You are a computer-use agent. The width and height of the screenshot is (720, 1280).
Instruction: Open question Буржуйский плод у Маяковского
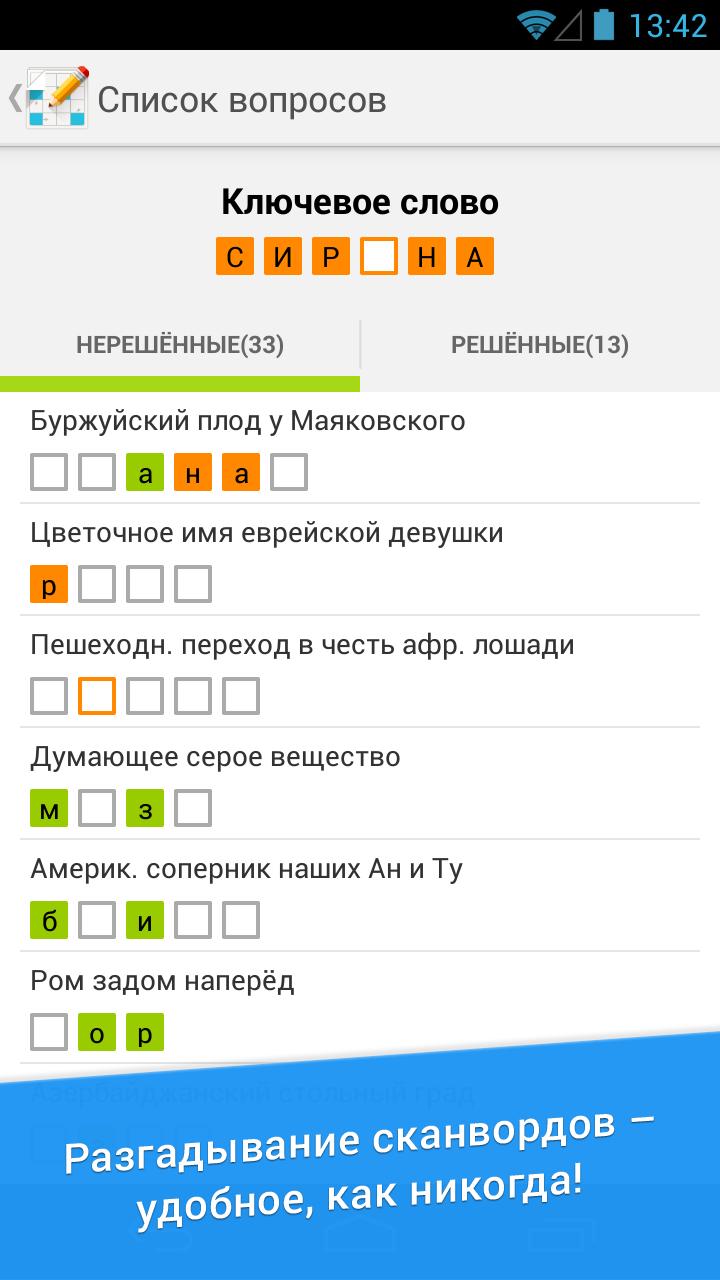pos(360,447)
